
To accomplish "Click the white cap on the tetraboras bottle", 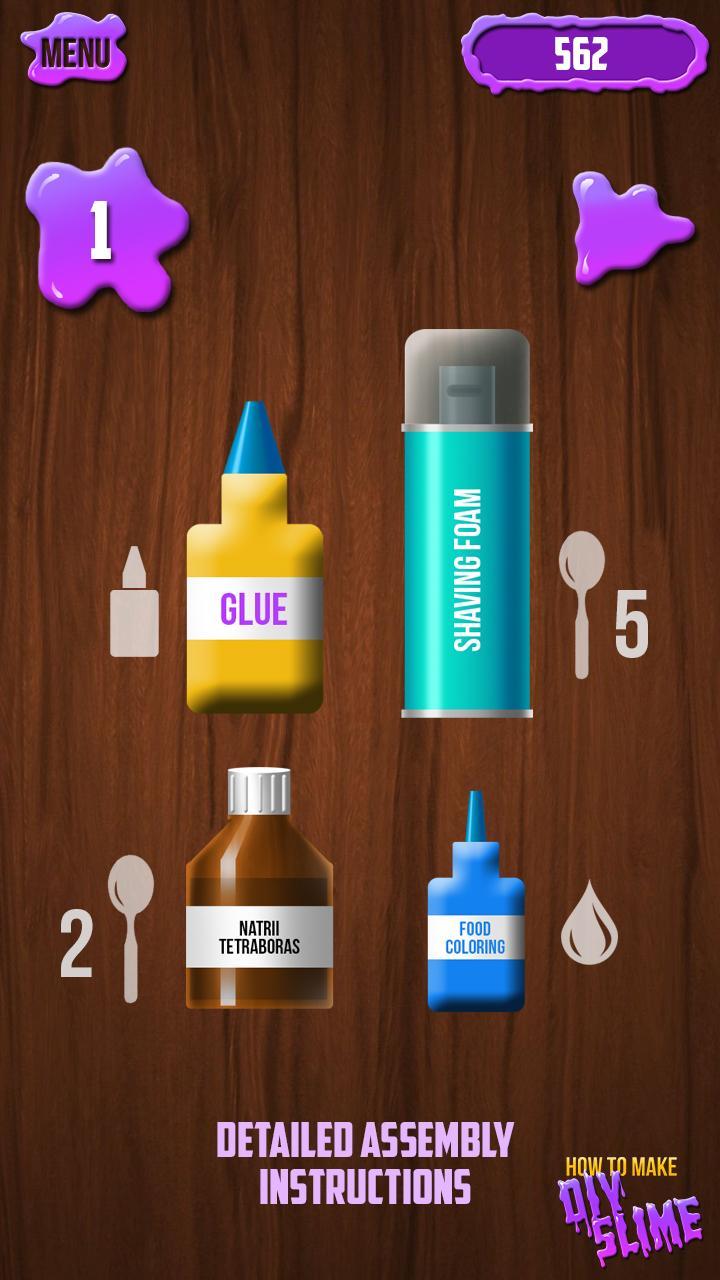I will pyautogui.click(x=258, y=790).
